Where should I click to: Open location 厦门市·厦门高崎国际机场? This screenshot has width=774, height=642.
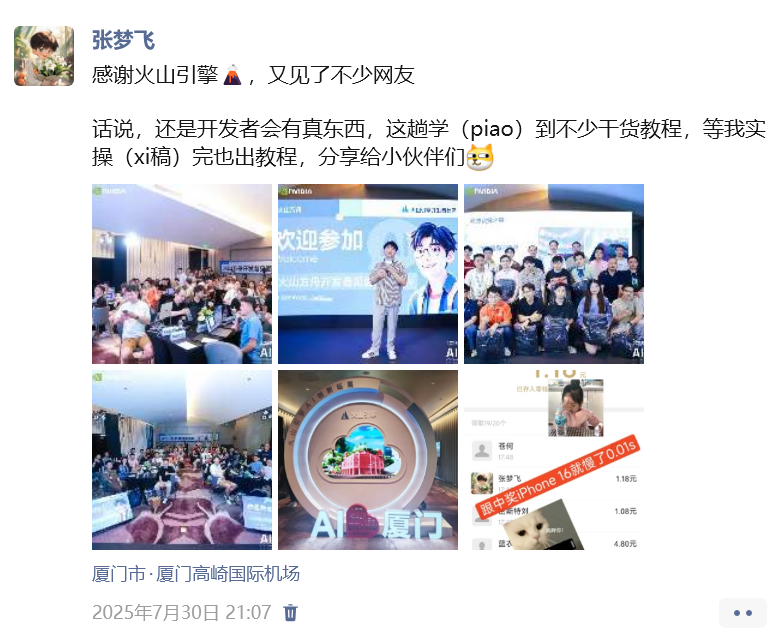click(196, 574)
